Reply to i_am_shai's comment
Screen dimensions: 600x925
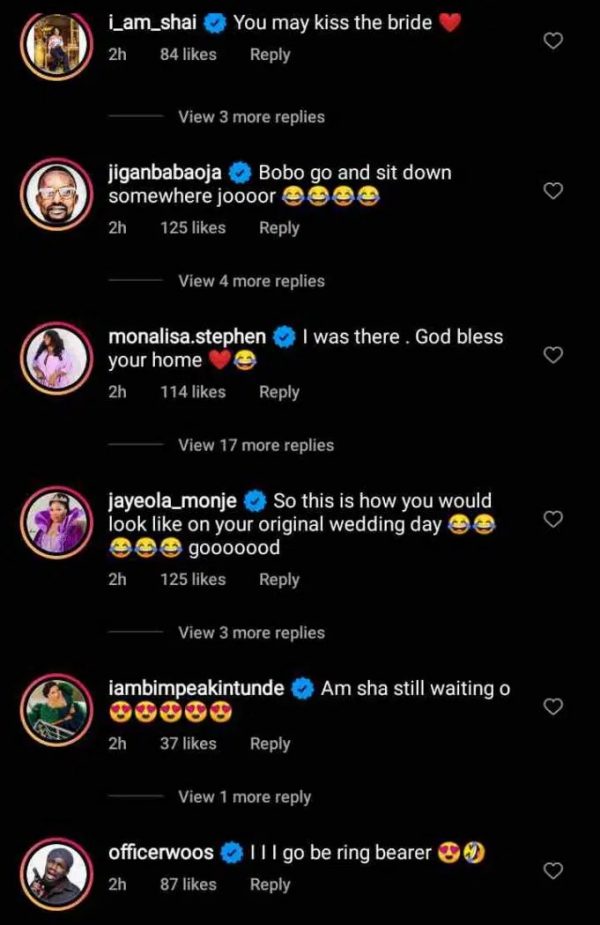point(269,55)
